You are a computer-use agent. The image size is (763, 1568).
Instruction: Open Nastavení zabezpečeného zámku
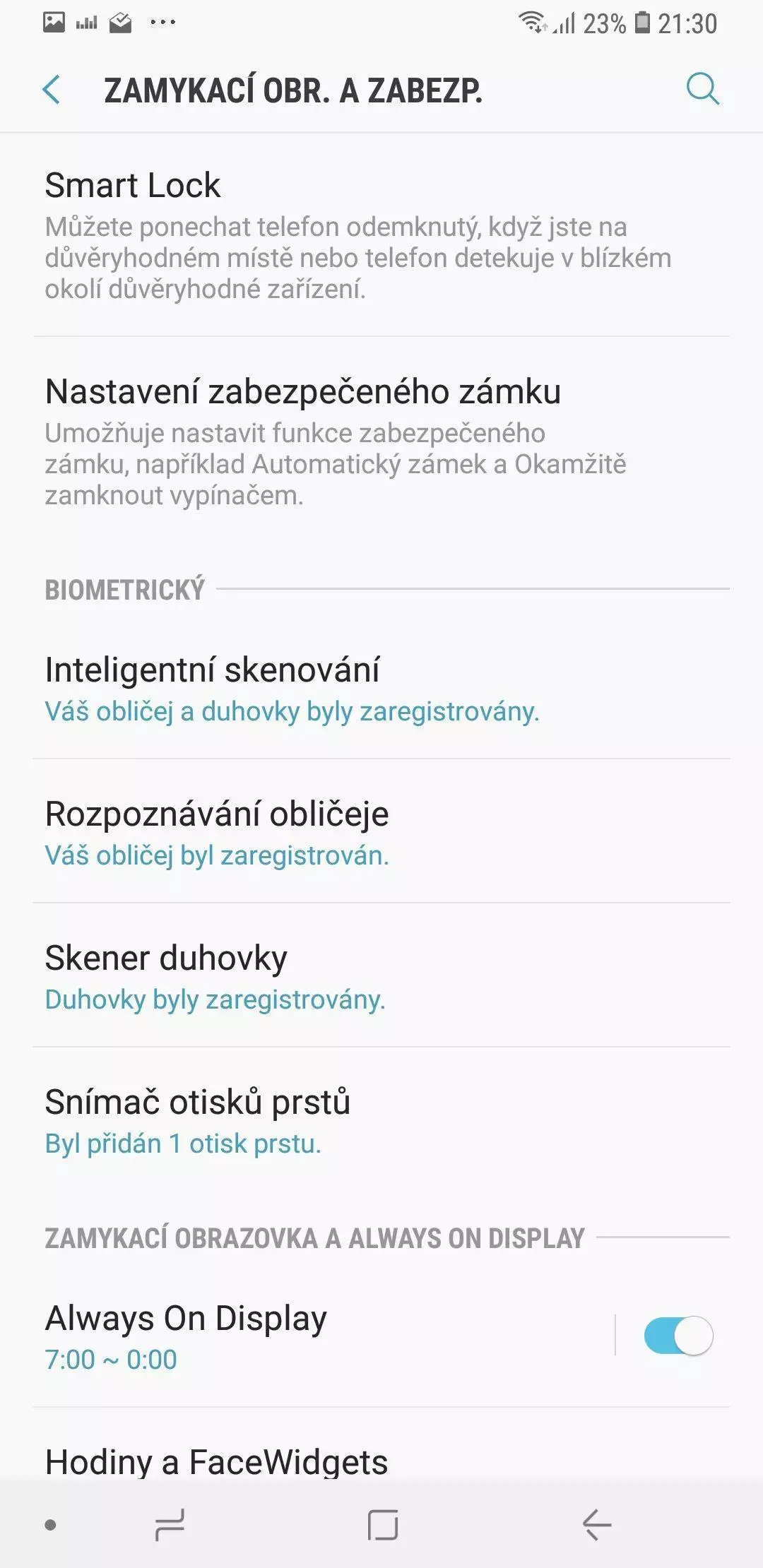[x=381, y=441]
